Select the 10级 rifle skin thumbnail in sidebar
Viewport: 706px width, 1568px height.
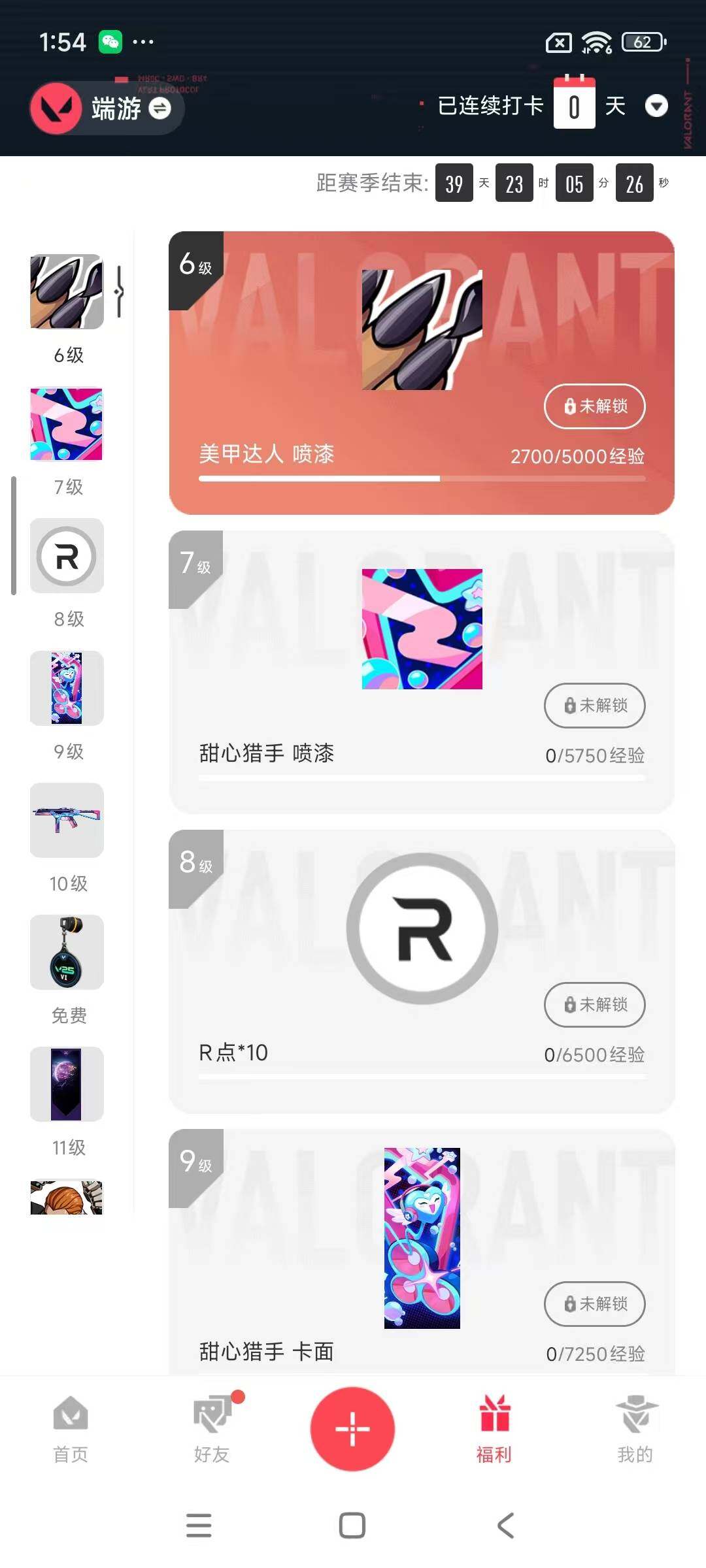click(x=66, y=821)
